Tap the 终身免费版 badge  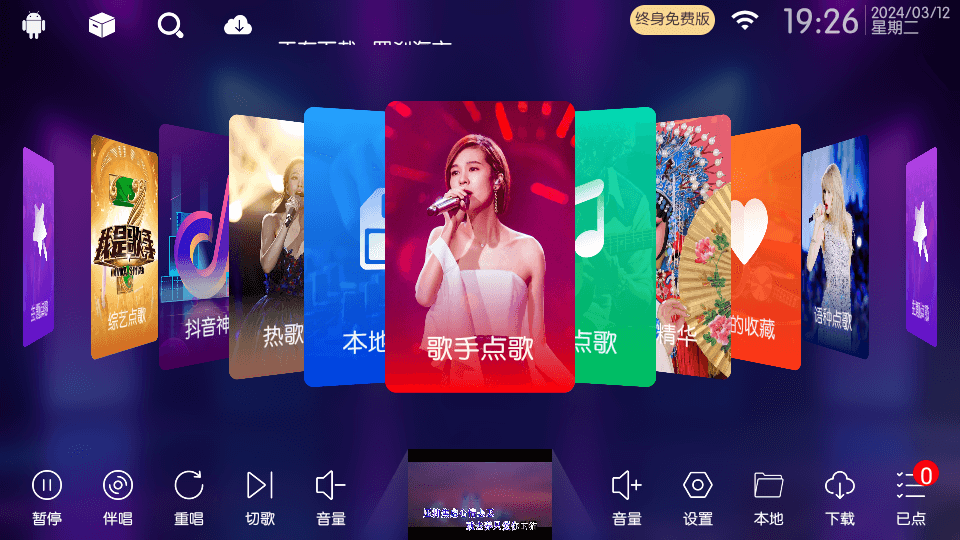pos(672,19)
